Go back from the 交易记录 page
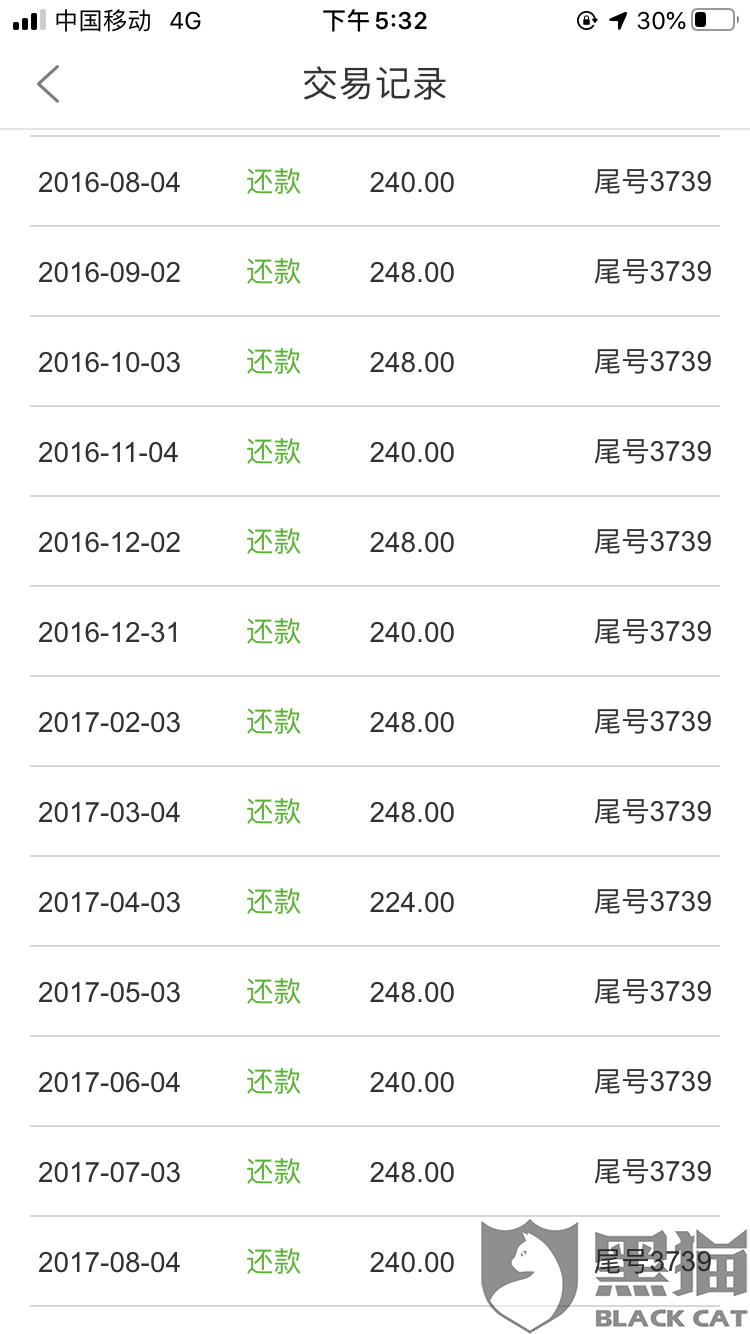 48,84
